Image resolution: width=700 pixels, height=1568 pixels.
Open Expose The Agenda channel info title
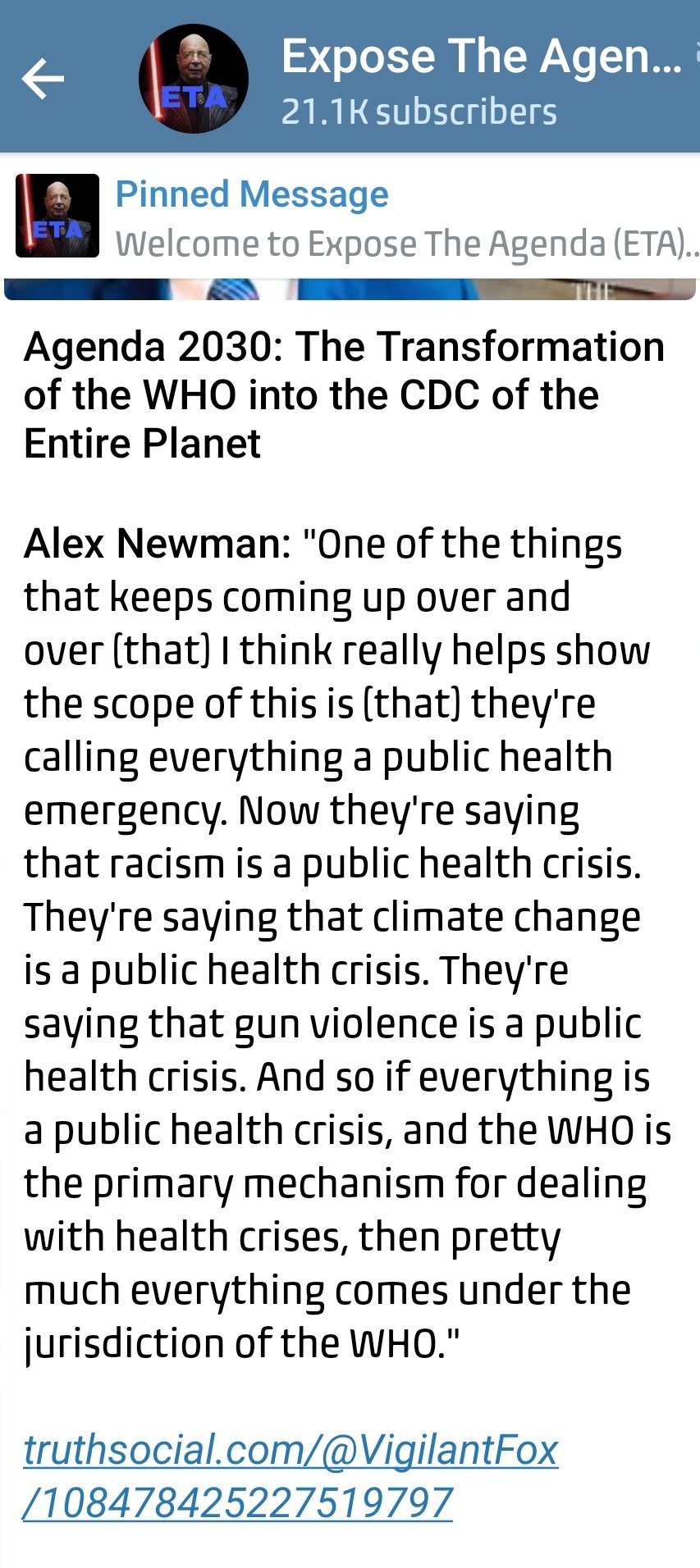point(480,57)
